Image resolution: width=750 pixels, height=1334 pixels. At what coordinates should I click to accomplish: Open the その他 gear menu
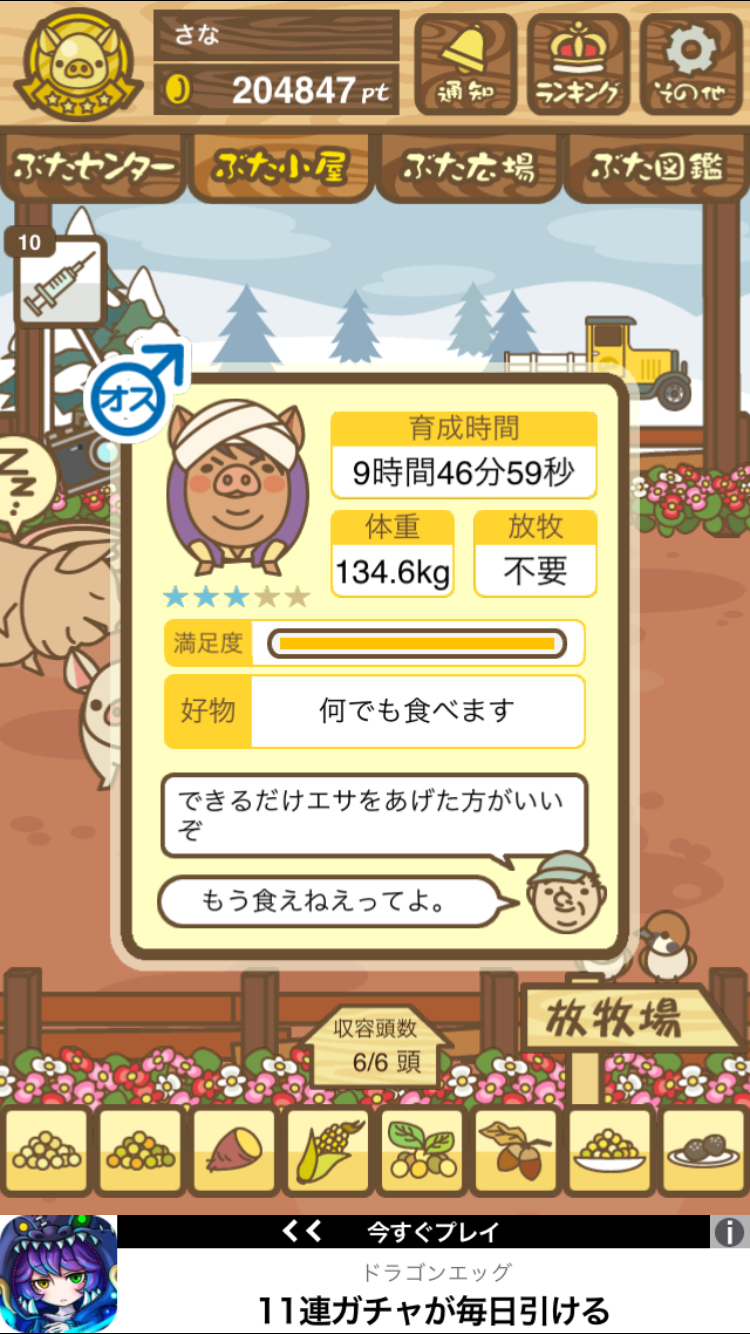tap(691, 64)
